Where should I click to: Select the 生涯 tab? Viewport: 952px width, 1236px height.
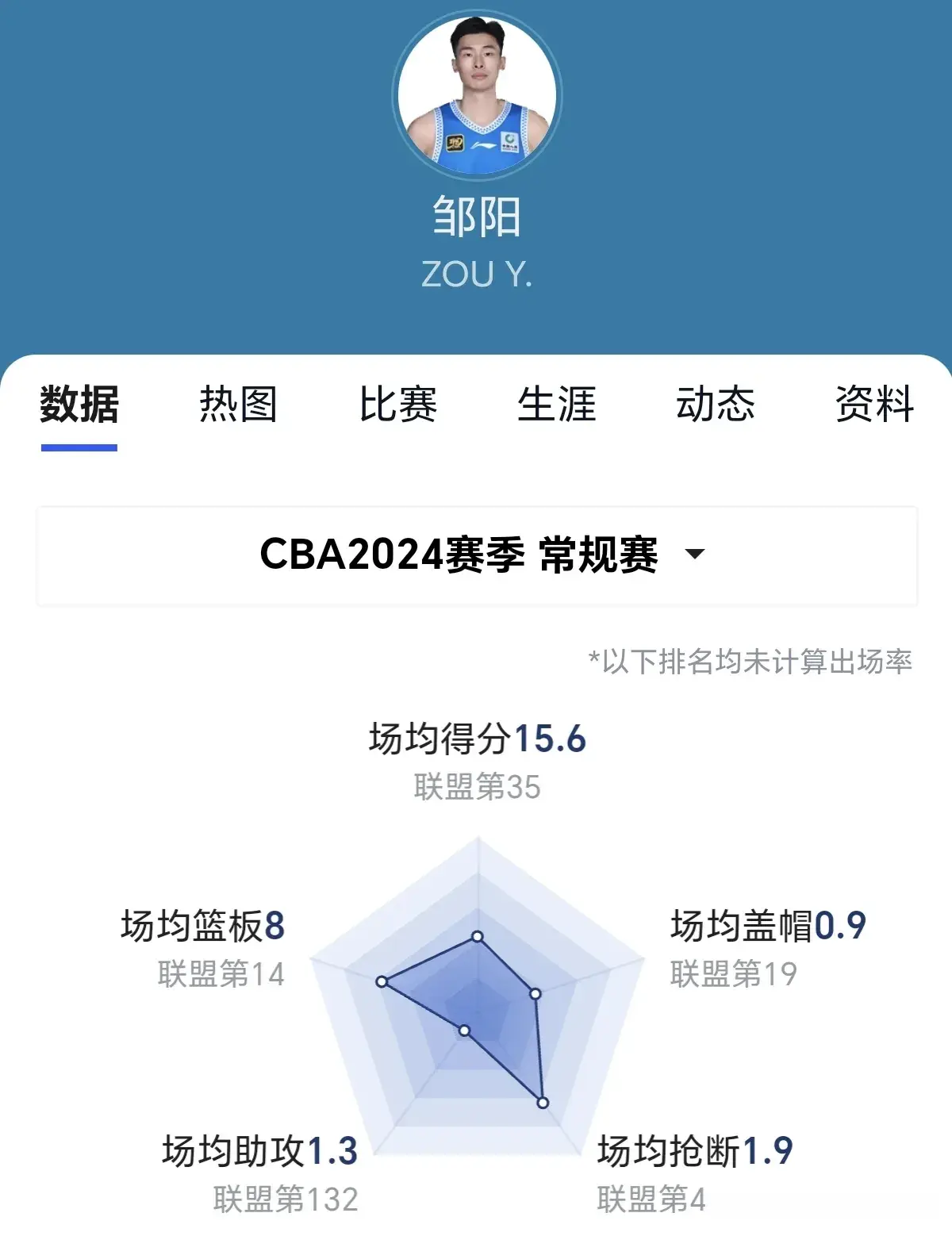556,404
